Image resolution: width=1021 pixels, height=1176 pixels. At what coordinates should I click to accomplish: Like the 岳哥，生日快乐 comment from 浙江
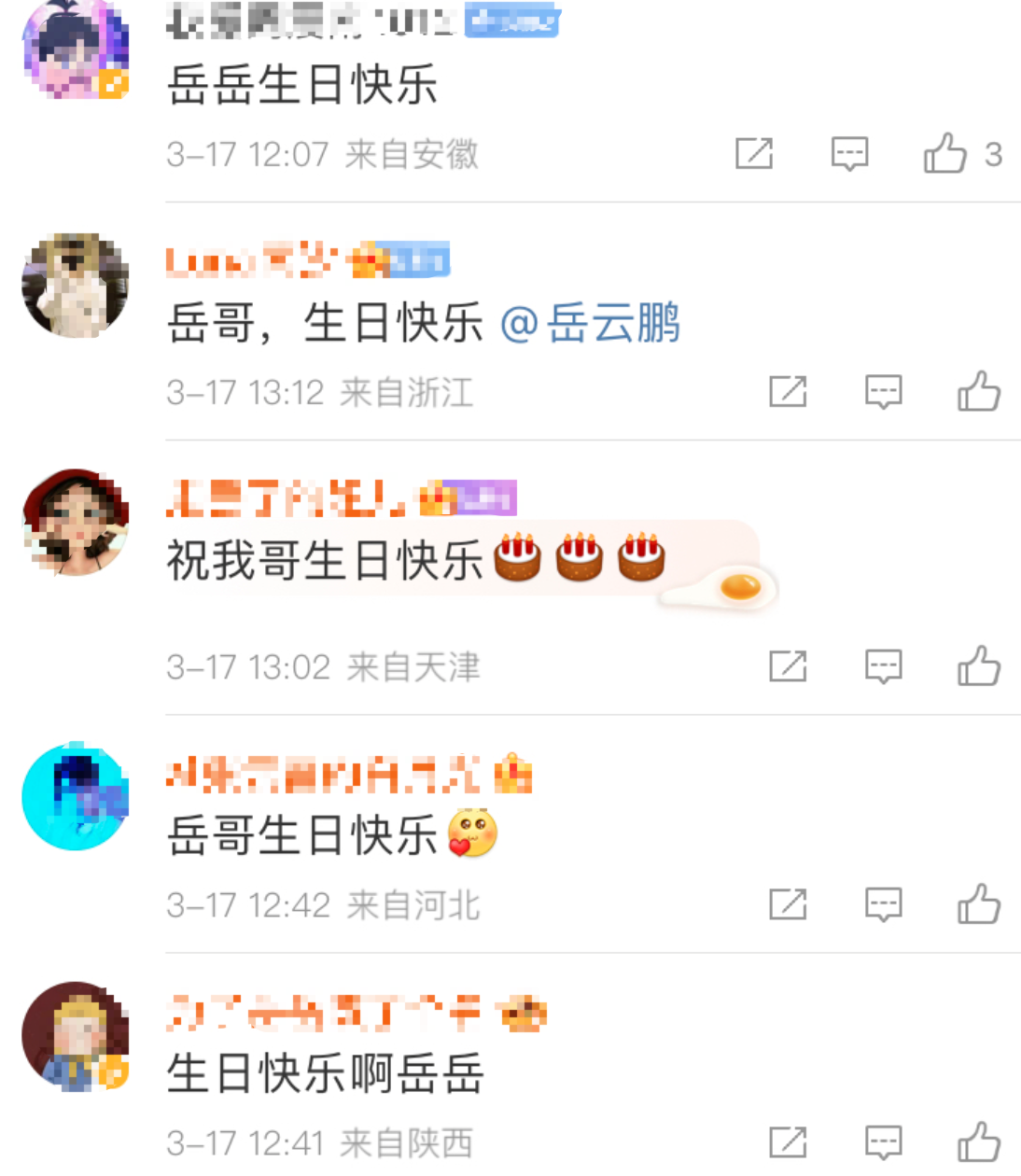pyautogui.click(x=978, y=391)
